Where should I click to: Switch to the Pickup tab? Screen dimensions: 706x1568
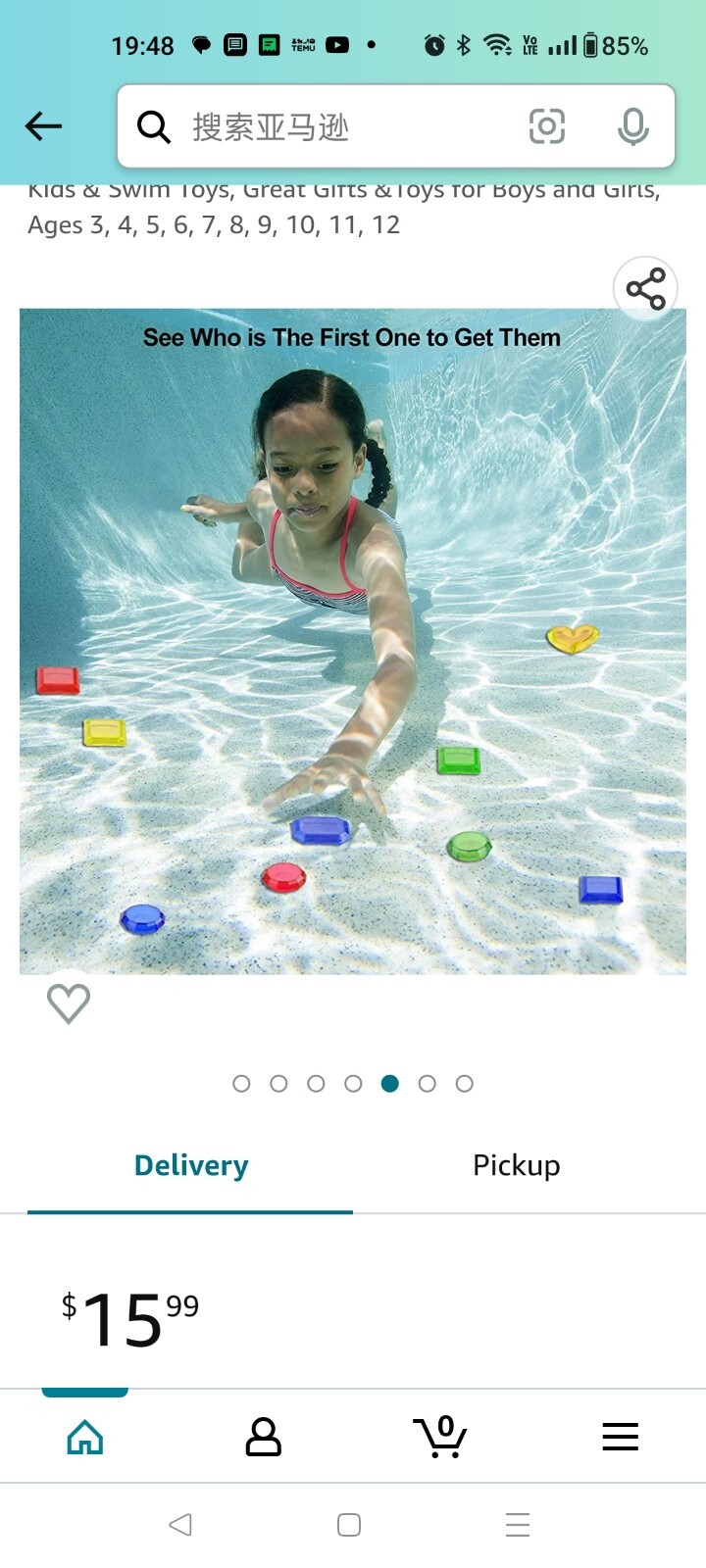click(516, 1165)
